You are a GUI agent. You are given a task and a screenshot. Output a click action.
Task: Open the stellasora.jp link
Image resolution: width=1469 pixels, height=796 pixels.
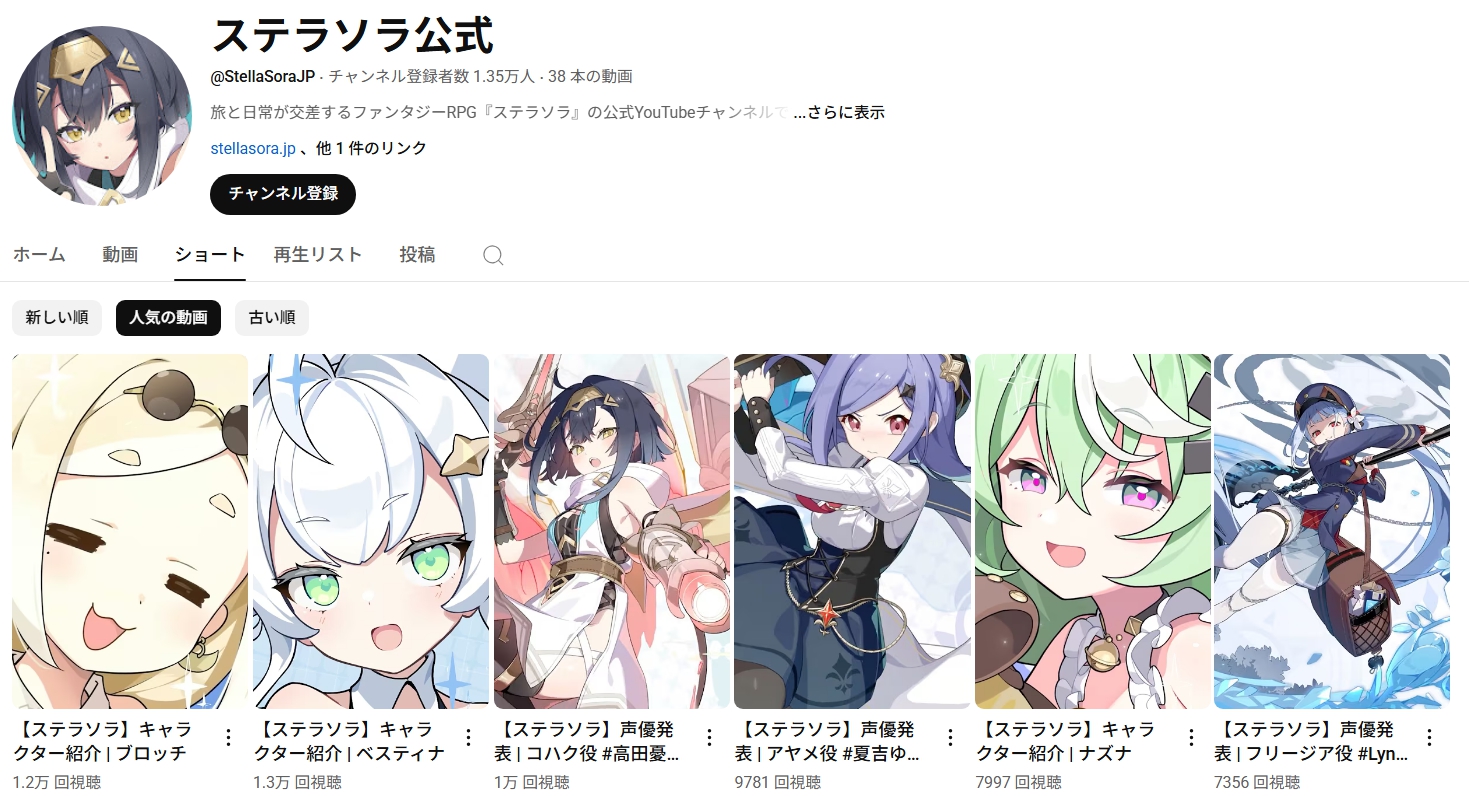pos(253,148)
